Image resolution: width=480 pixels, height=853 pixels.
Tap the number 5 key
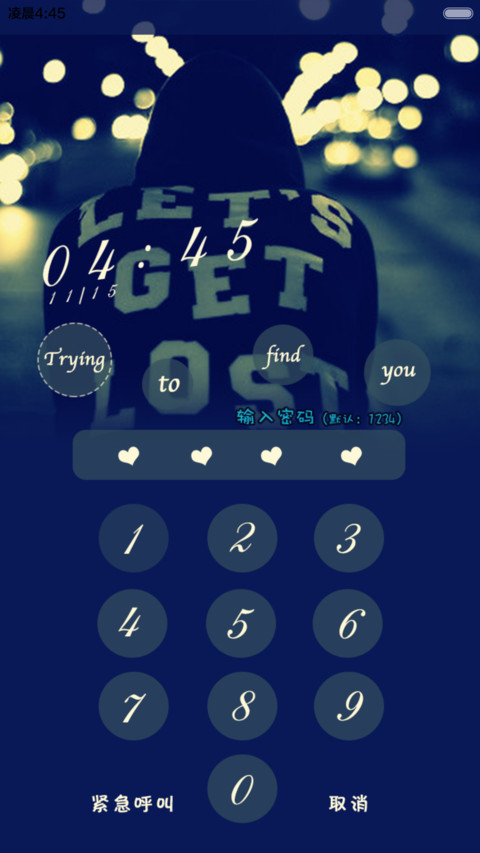[241, 623]
